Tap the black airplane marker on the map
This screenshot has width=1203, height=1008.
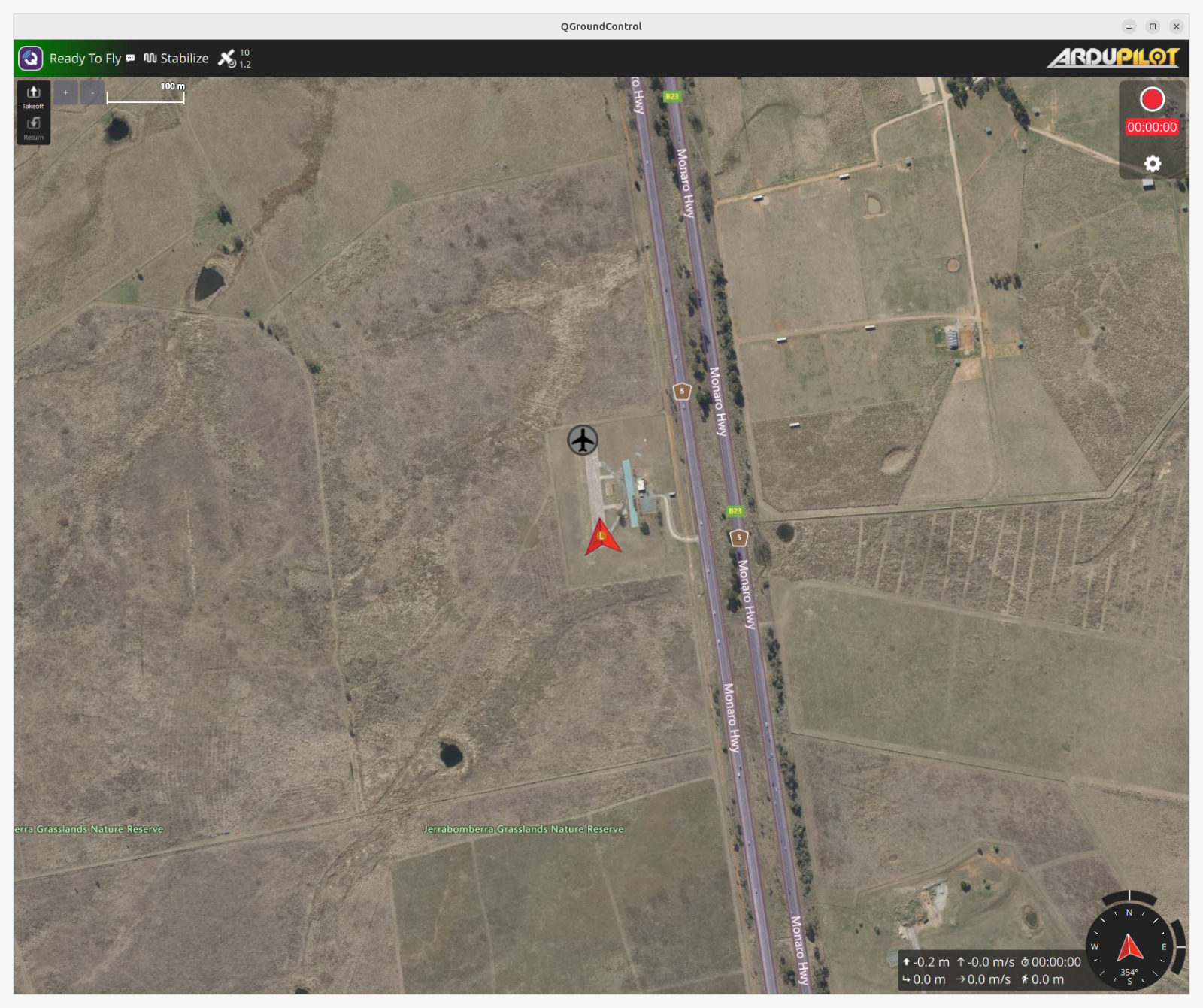coord(583,440)
